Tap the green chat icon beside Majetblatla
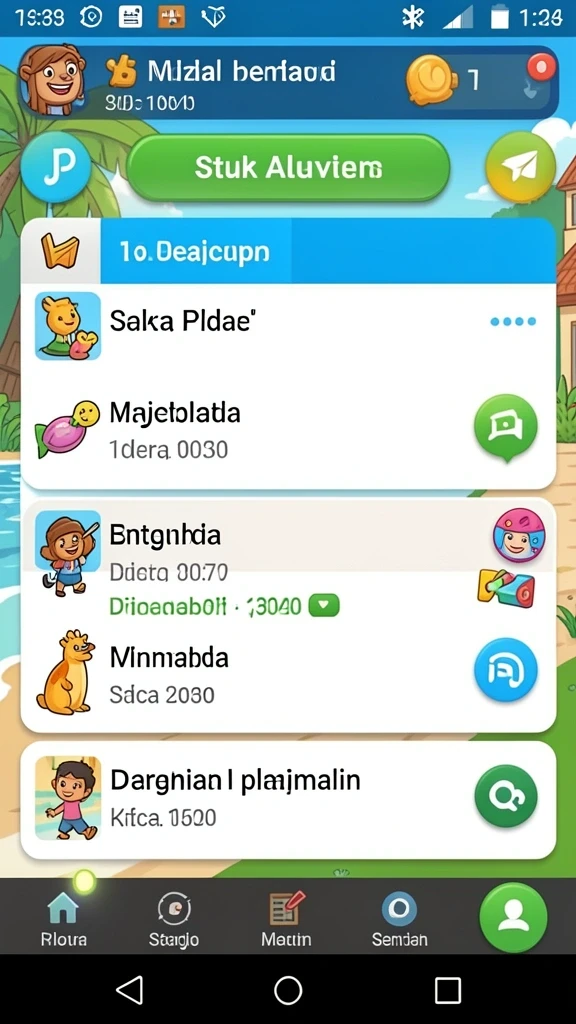 505,427
